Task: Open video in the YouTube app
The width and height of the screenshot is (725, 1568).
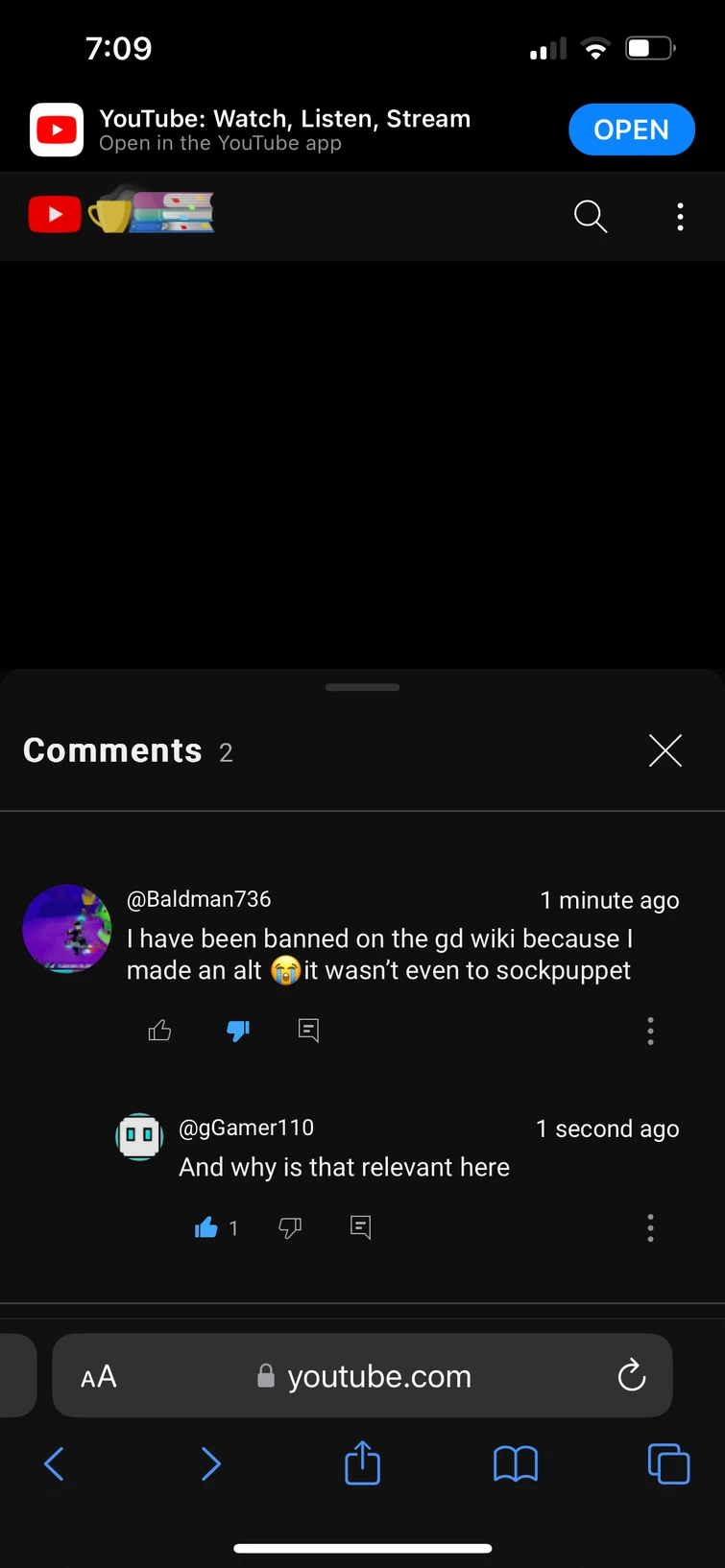Action: [631, 130]
